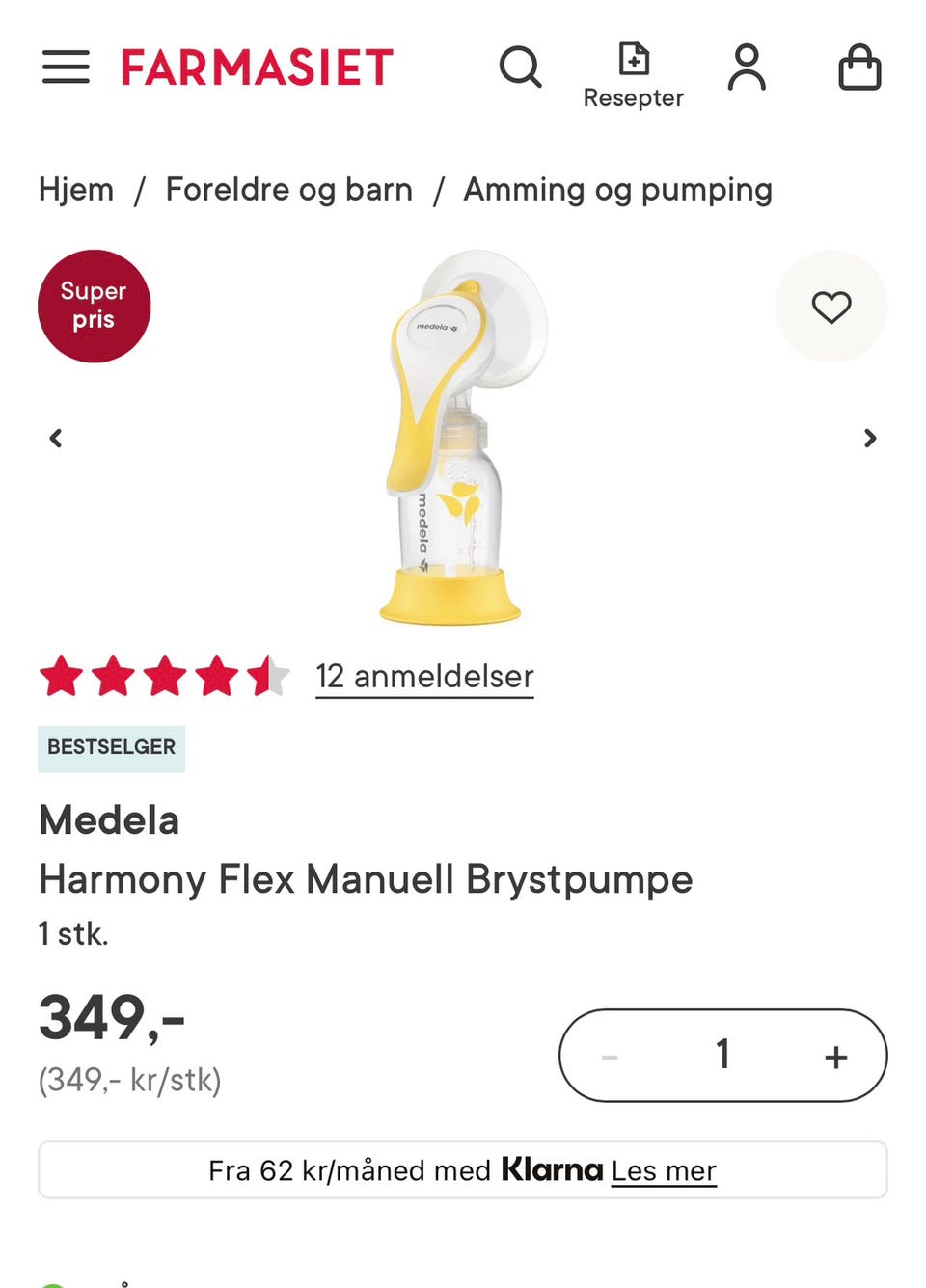This screenshot has width=926, height=1288.
Task: Increase quantity with the plus button
Action: tap(835, 1056)
